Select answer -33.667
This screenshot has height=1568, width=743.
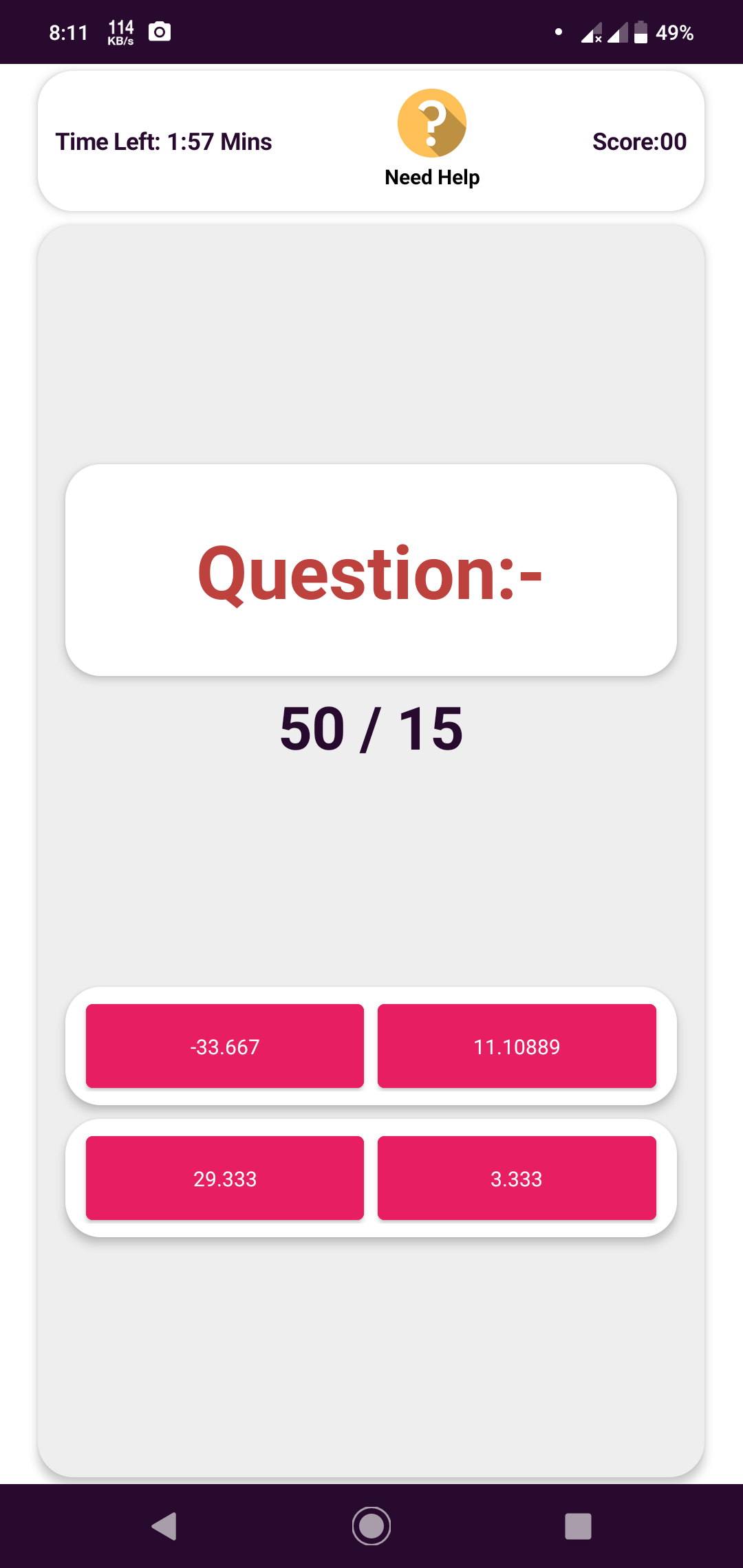(x=225, y=1046)
